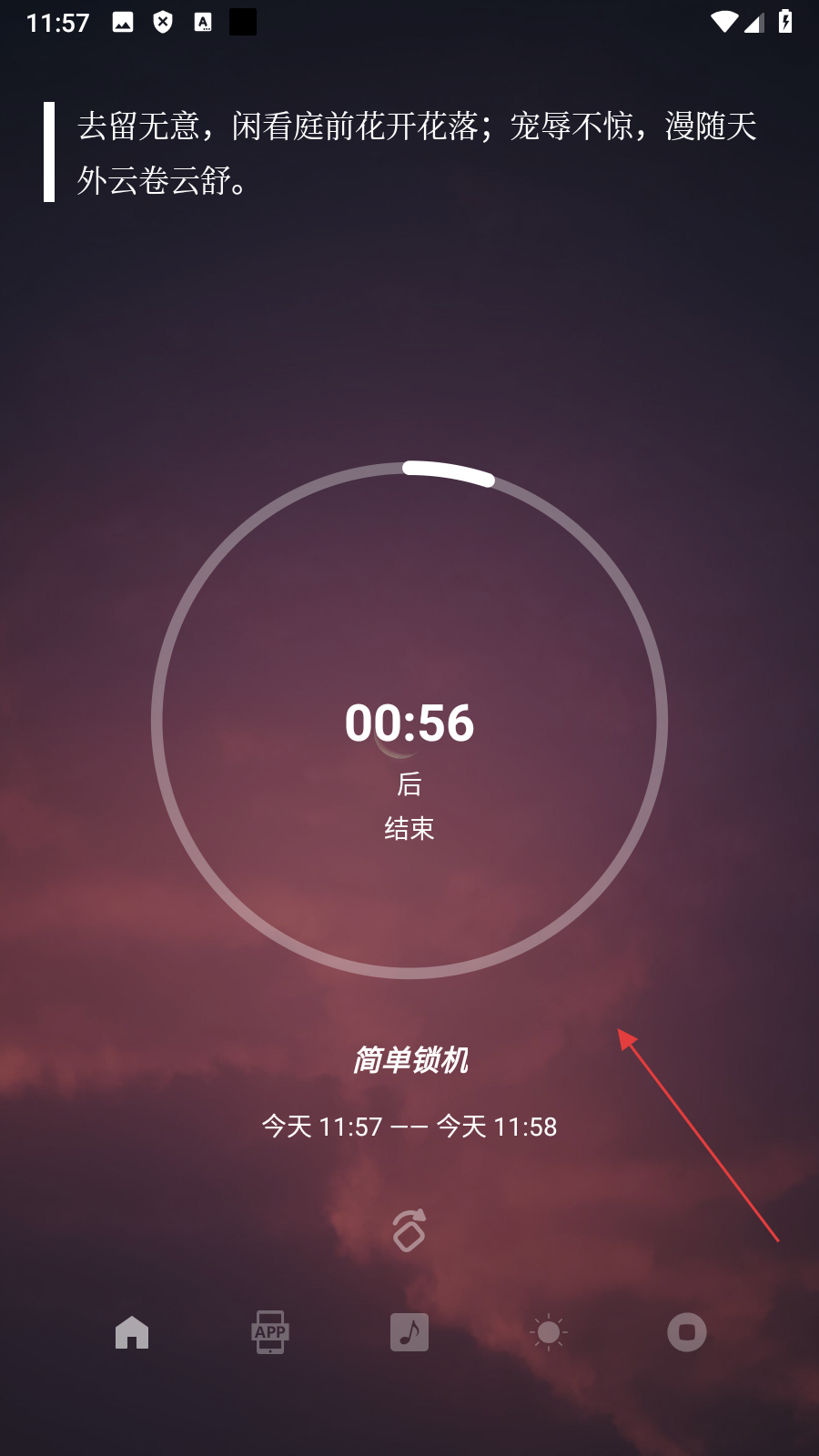Go to the home icon
819x1456 pixels.
(x=132, y=1332)
